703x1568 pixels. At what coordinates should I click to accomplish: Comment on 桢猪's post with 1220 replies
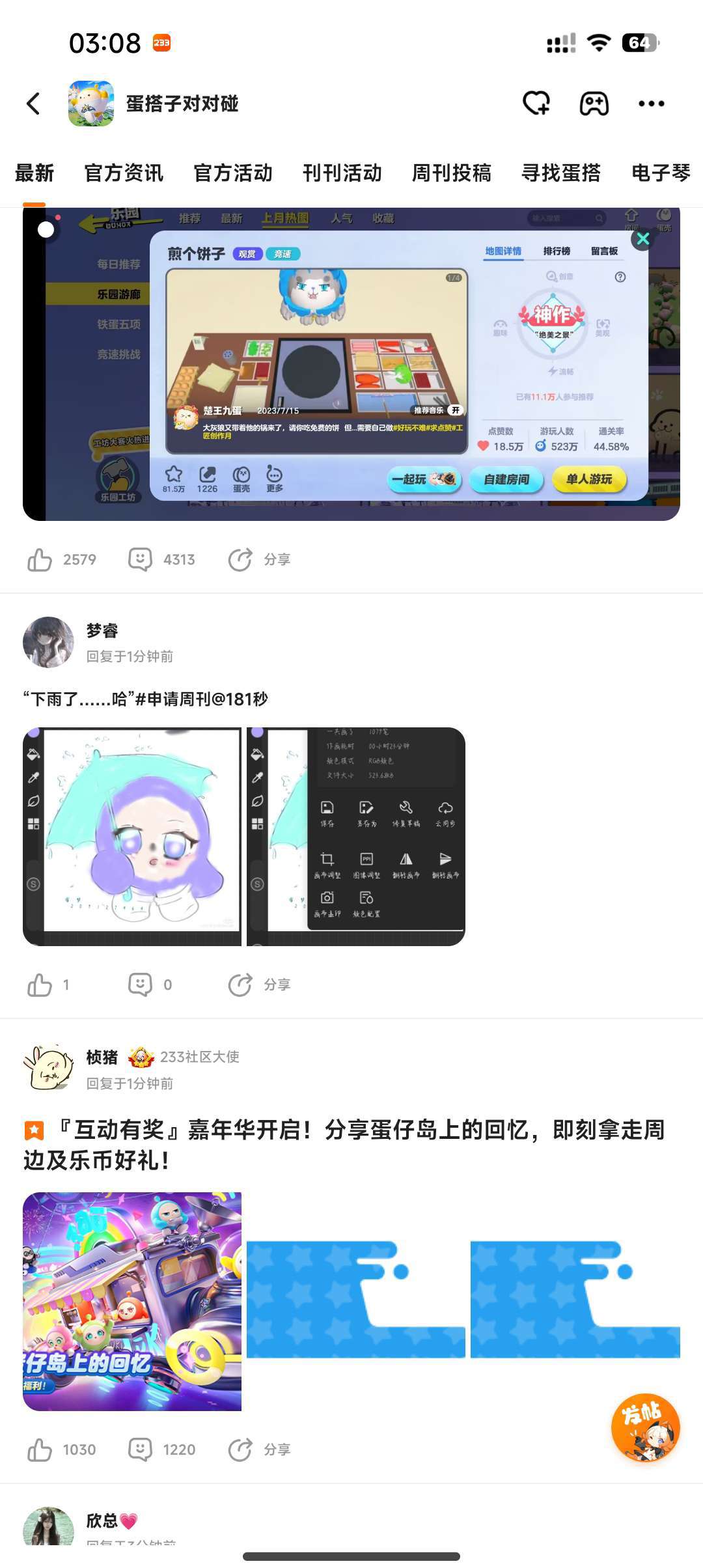(x=141, y=1449)
